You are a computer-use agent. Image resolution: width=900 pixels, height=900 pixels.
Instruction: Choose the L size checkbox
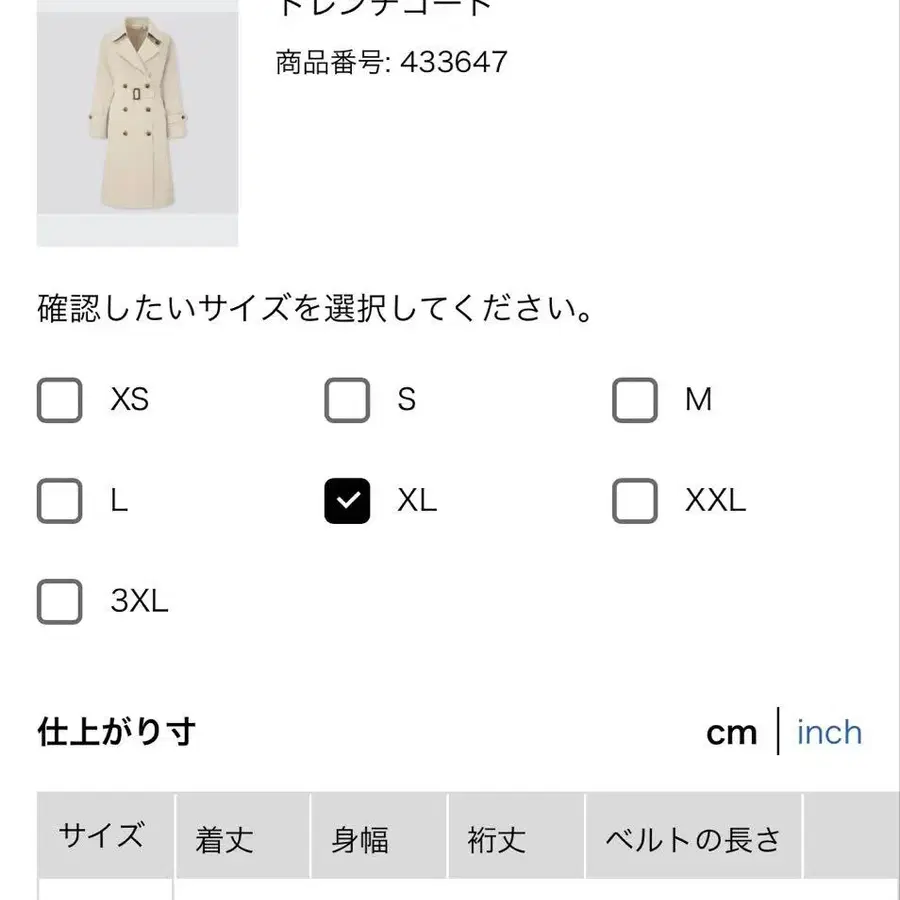click(60, 501)
